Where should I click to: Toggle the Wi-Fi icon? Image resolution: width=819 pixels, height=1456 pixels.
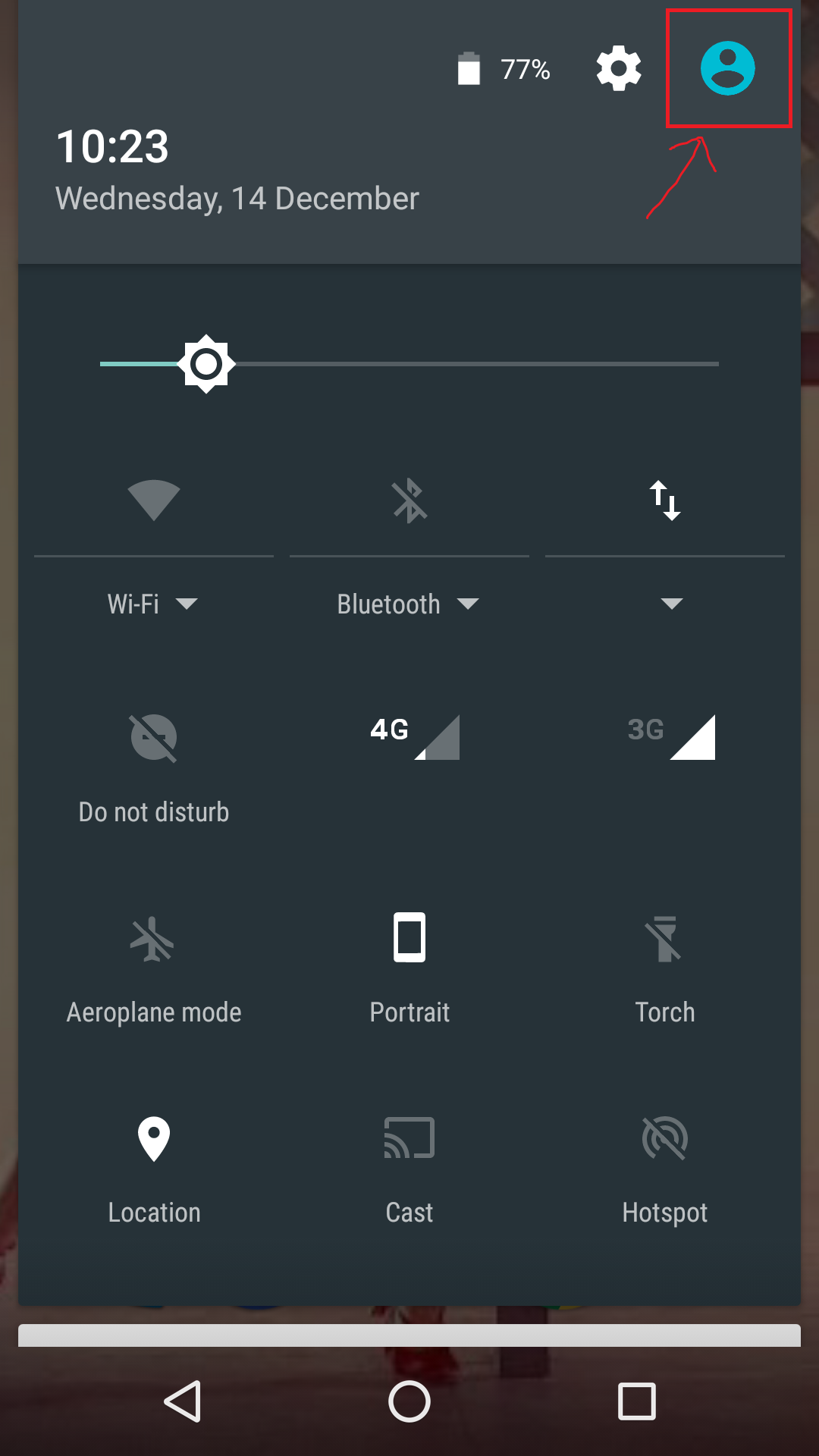(x=154, y=500)
